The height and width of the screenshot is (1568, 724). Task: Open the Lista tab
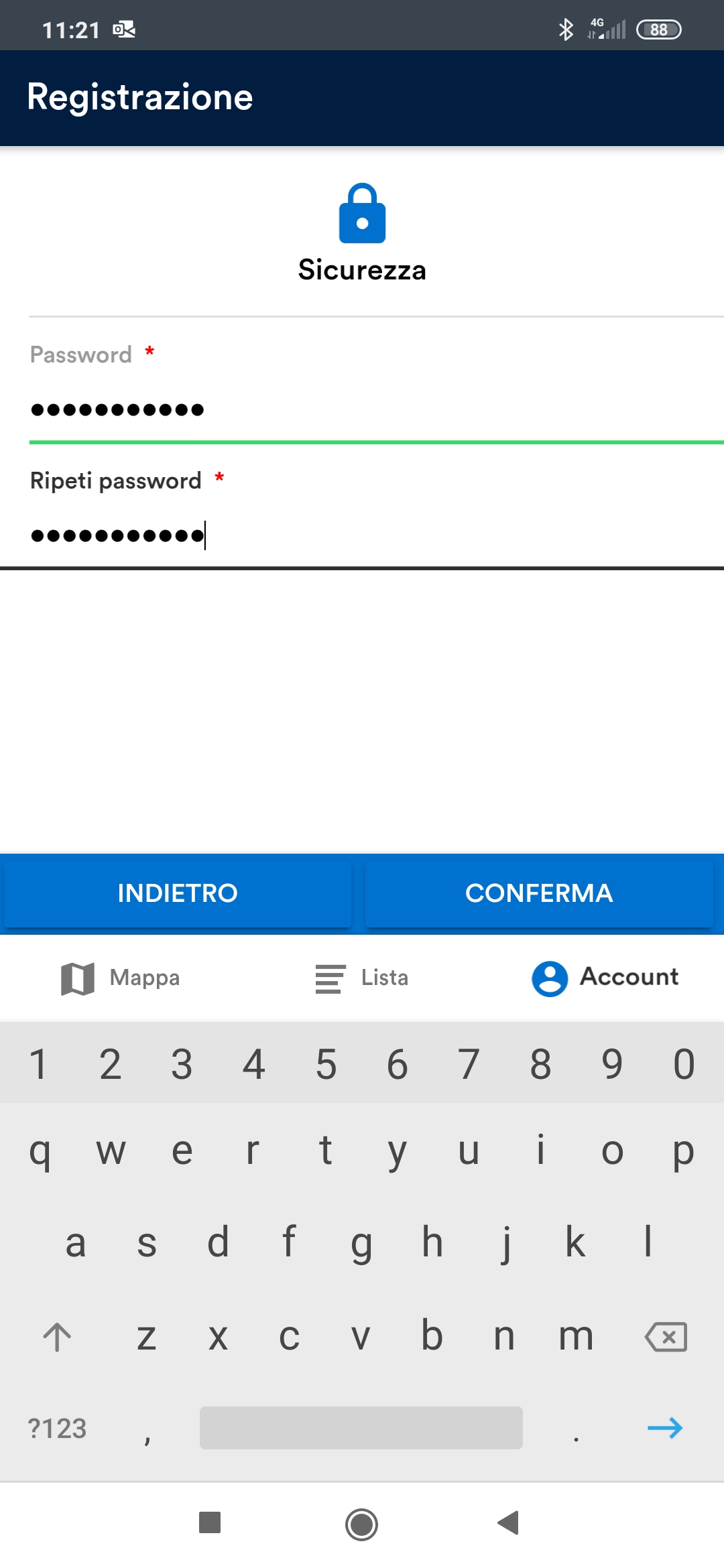[x=362, y=978]
